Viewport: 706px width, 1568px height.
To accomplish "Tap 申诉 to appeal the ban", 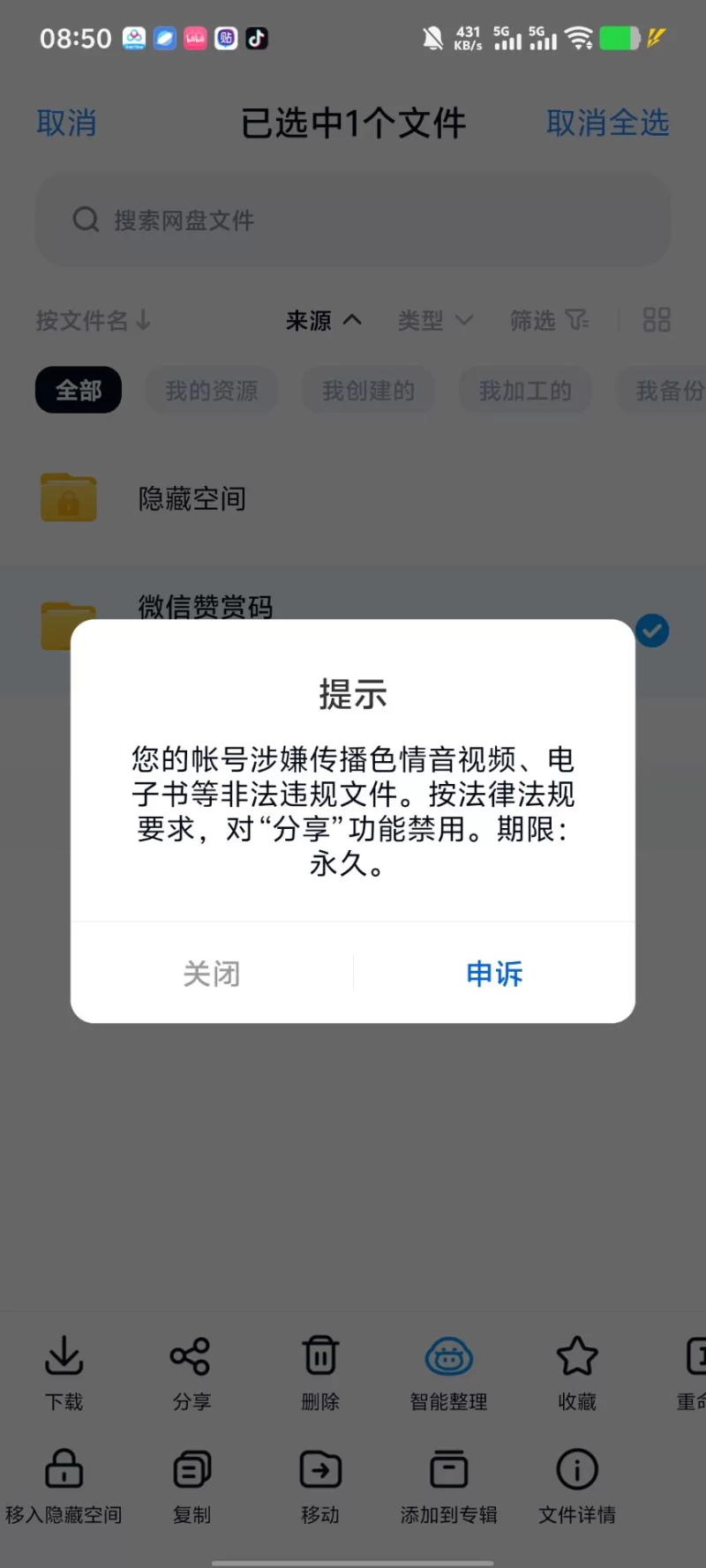I will point(494,974).
